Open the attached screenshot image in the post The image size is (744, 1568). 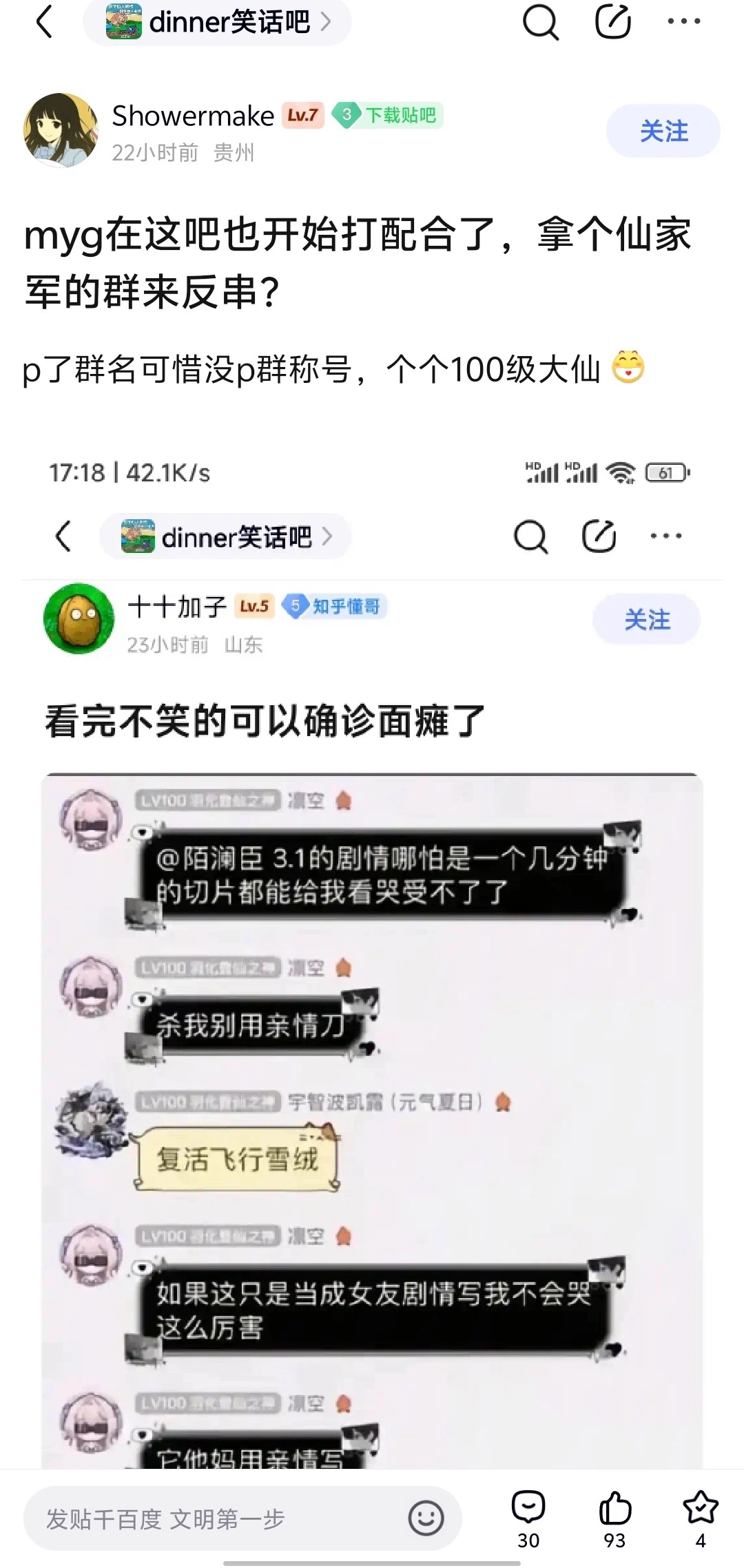372,957
